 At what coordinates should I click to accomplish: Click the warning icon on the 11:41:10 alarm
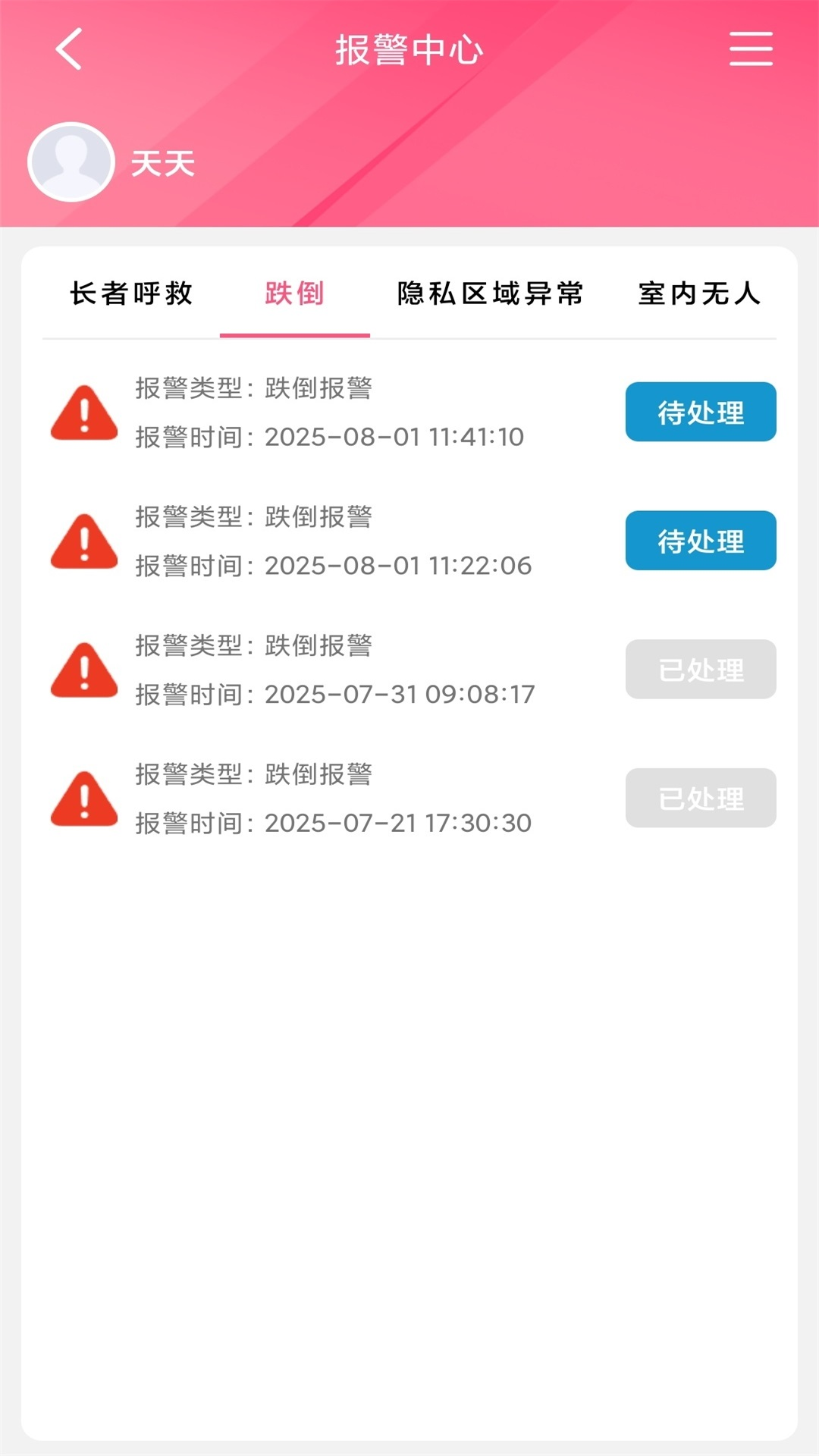click(83, 412)
